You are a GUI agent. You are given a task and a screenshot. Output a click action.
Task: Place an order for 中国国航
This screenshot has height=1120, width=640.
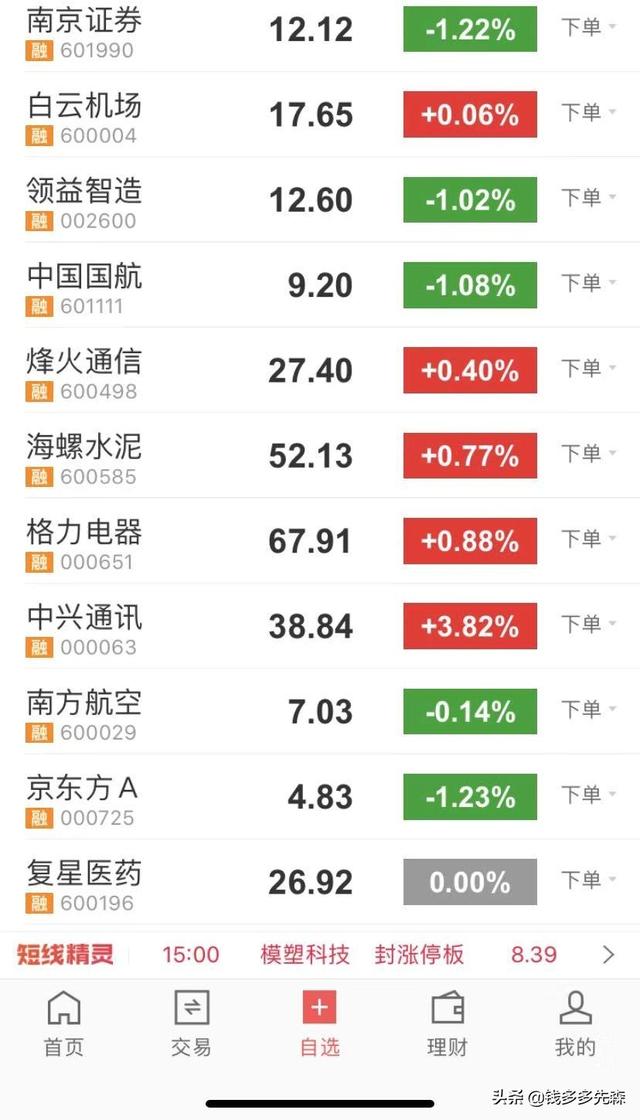coord(587,284)
